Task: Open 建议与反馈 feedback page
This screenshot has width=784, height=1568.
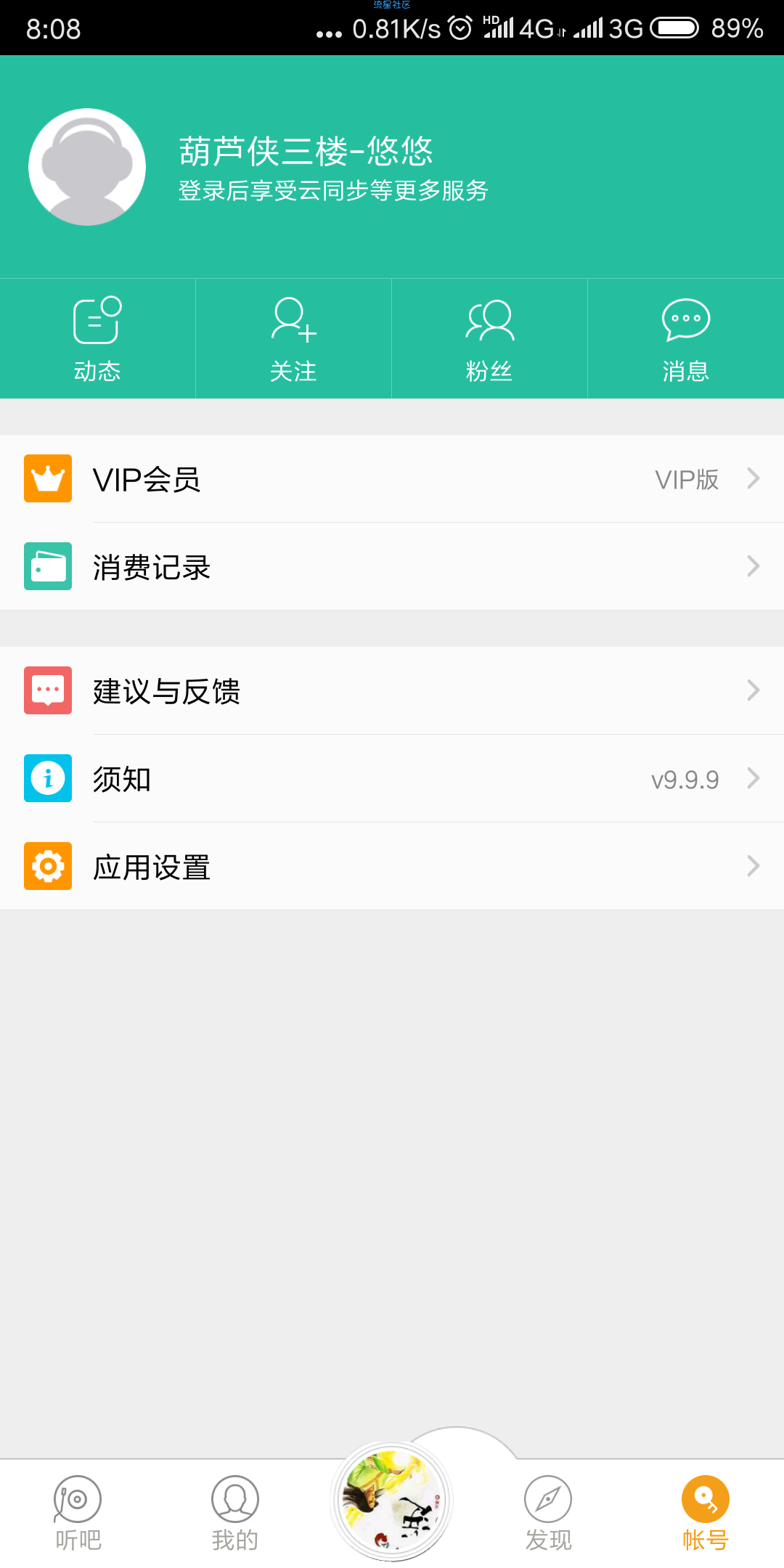Action: tap(392, 691)
